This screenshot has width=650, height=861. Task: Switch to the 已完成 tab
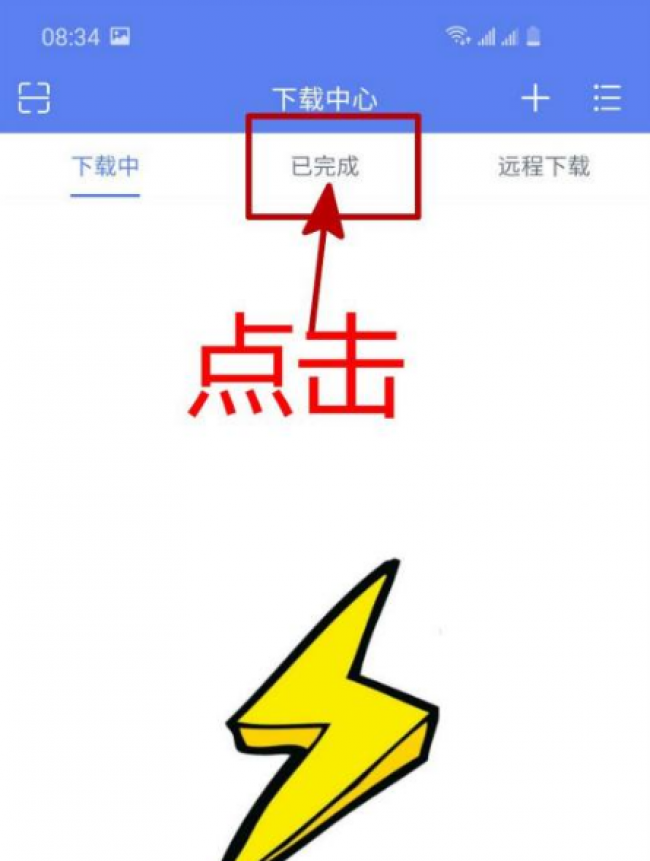pos(325,166)
